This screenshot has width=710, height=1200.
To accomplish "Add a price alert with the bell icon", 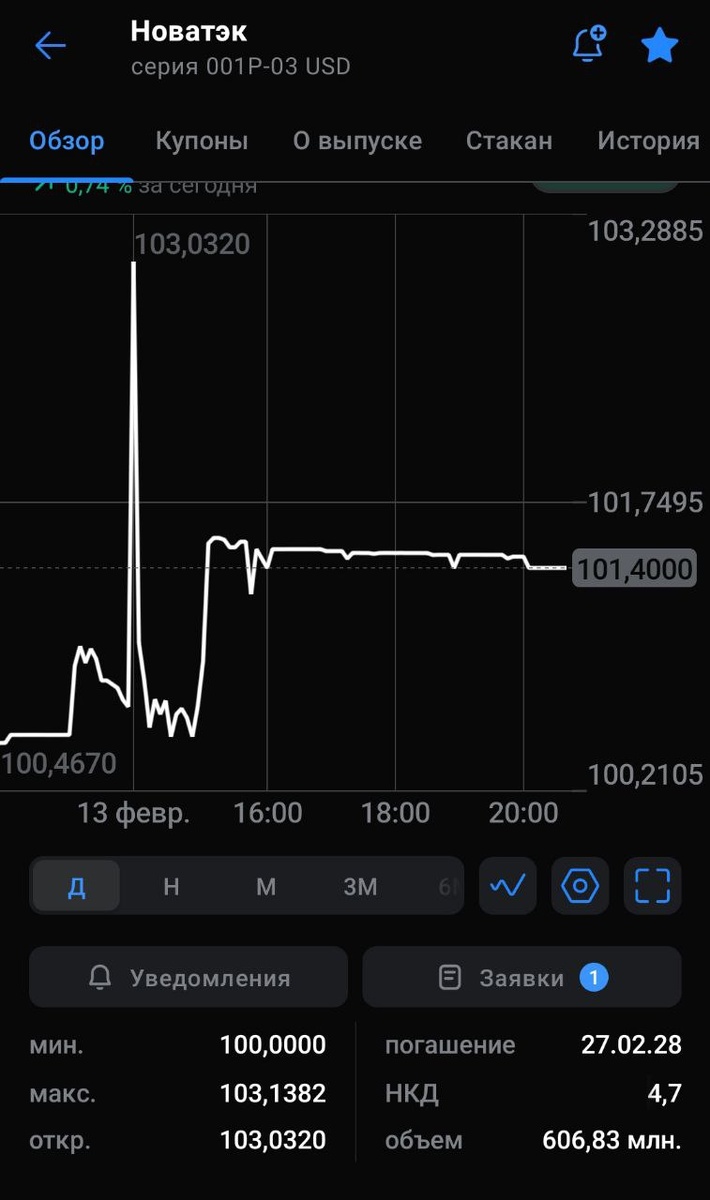I will tap(589, 46).
